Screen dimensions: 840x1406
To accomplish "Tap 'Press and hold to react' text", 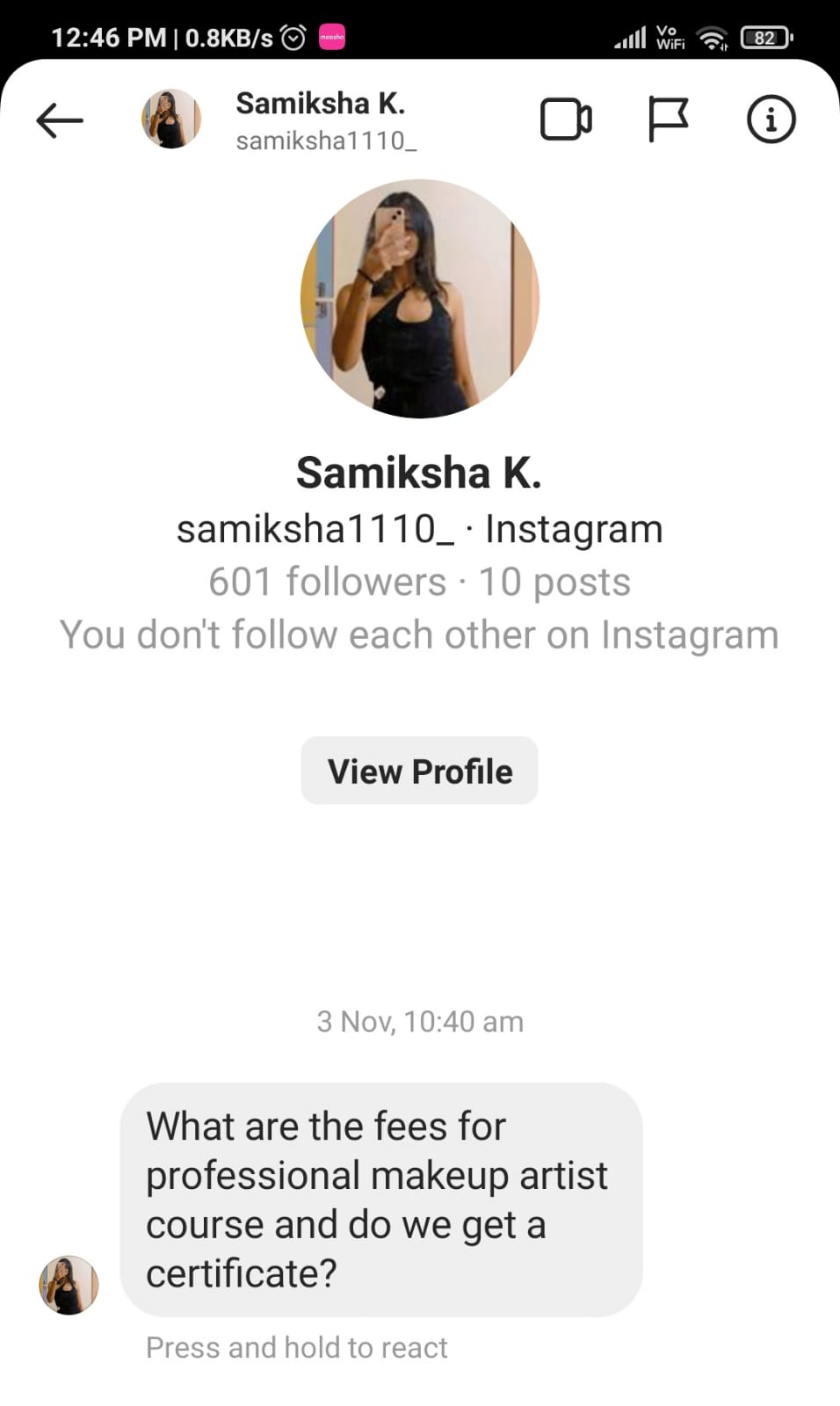I will 296,1347.
